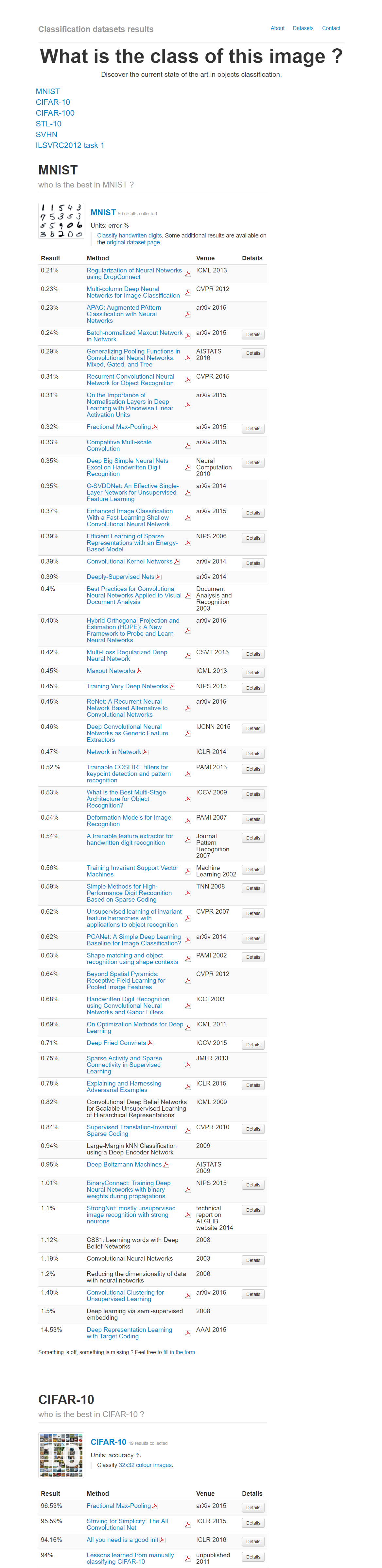Open the About page link

point(277,28)
